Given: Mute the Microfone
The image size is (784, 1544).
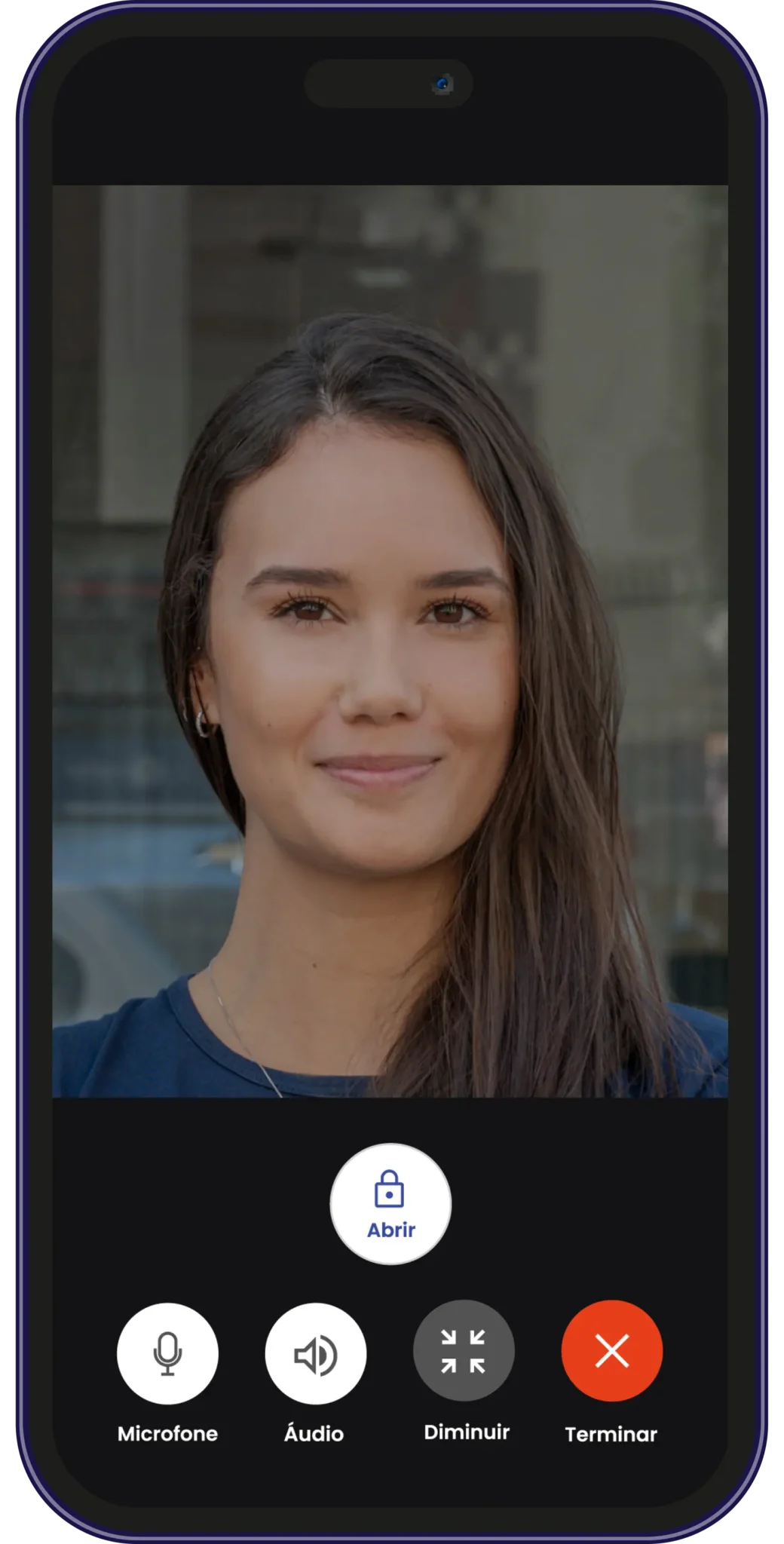Looking at the screenshot, I should coord(167,1353).
